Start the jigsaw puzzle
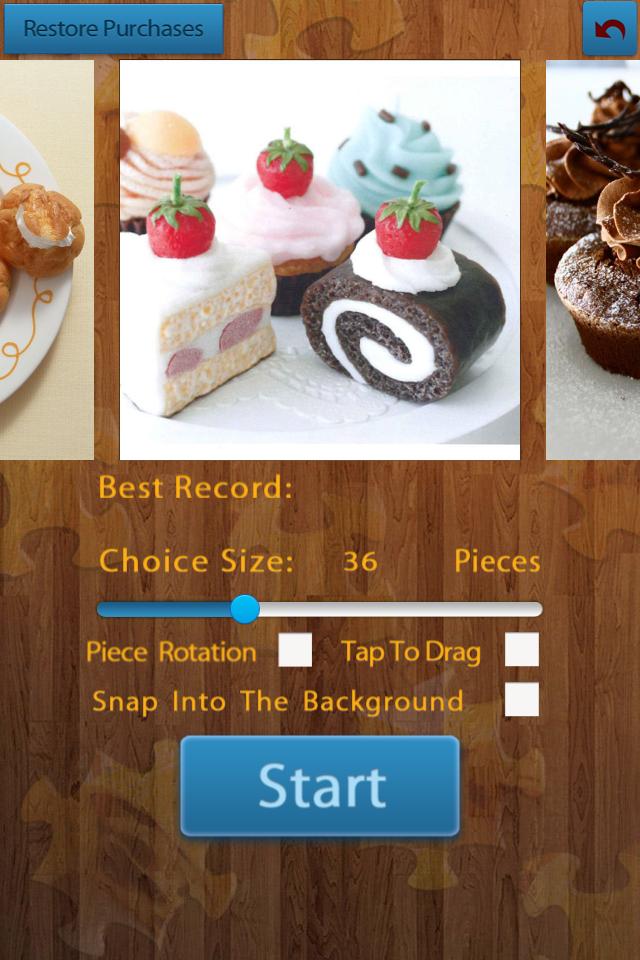The image size is (640, 960). (x=320, y=786)
